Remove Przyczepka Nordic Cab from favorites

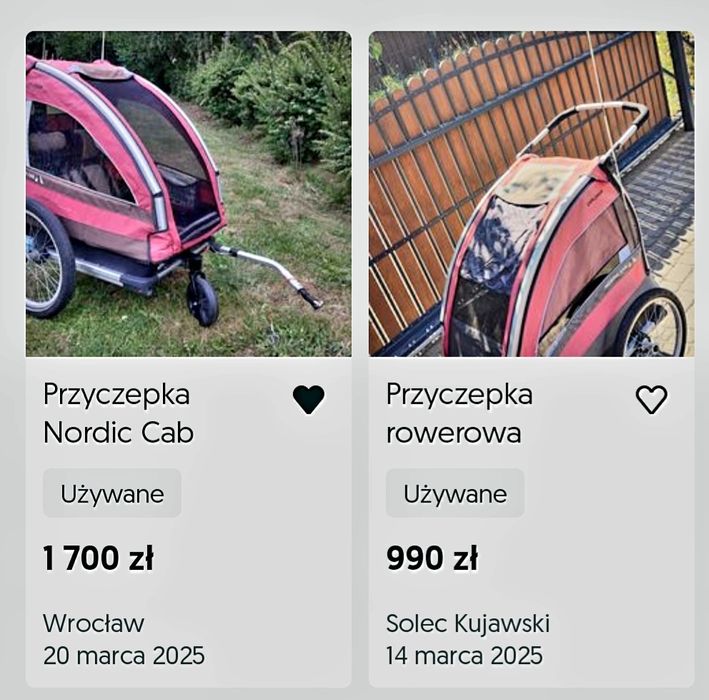coord(308,399)
